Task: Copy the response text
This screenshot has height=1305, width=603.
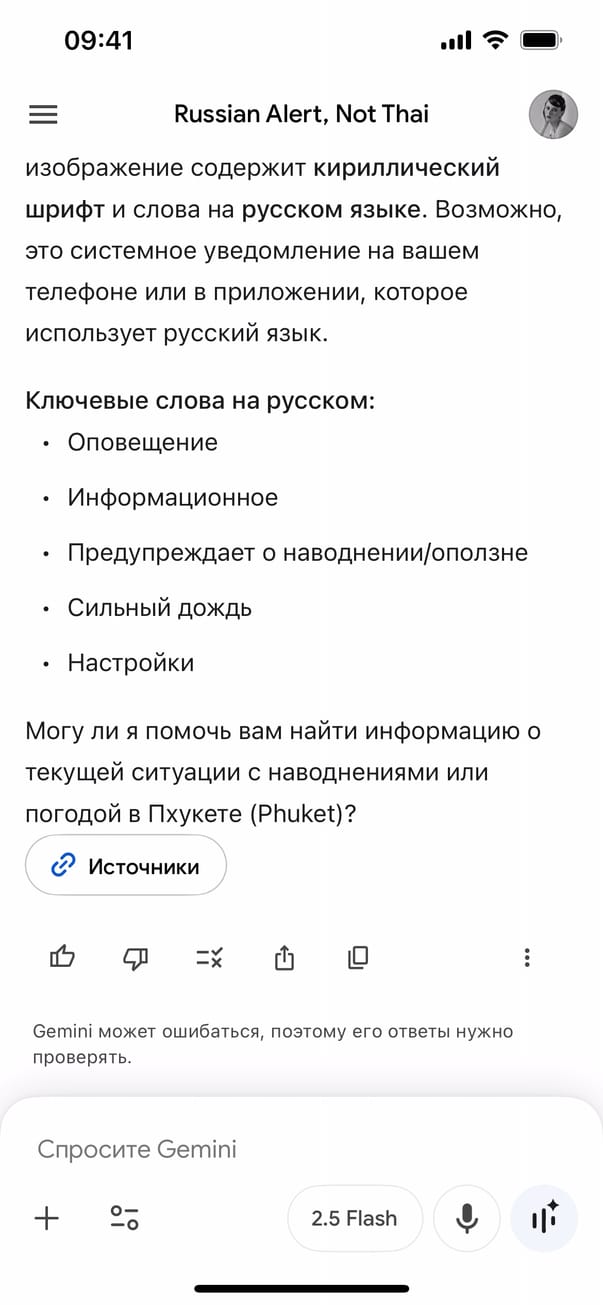Action: [358, 958]
